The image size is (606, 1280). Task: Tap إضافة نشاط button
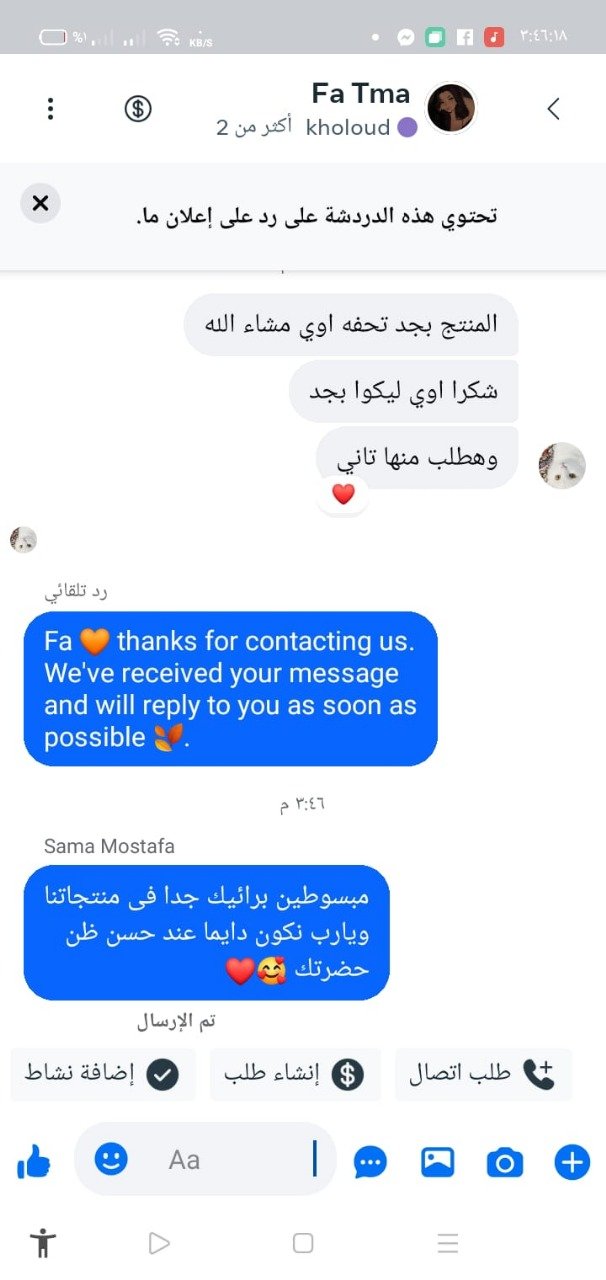tap(102, 1075)
